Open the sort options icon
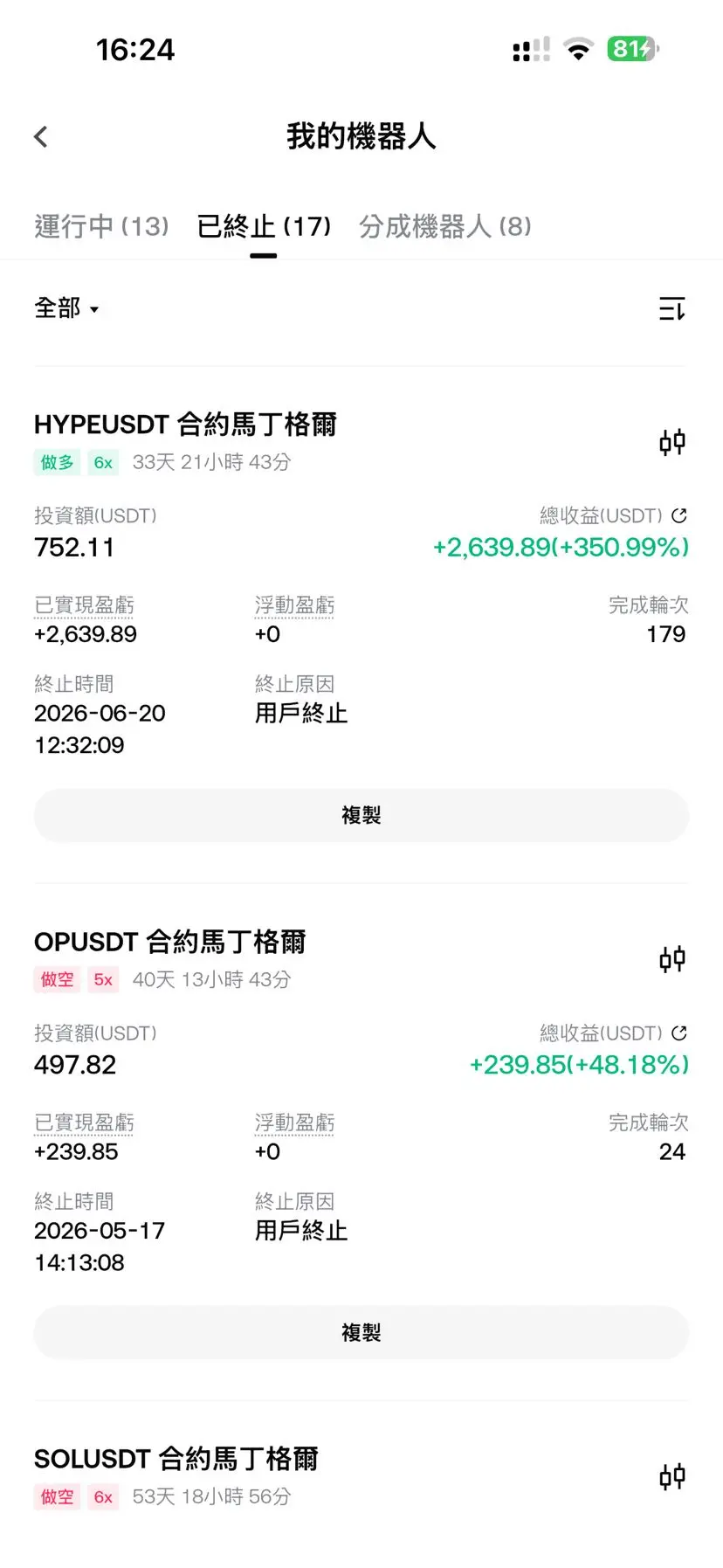723x1568 pixels. tap(672, 308)
